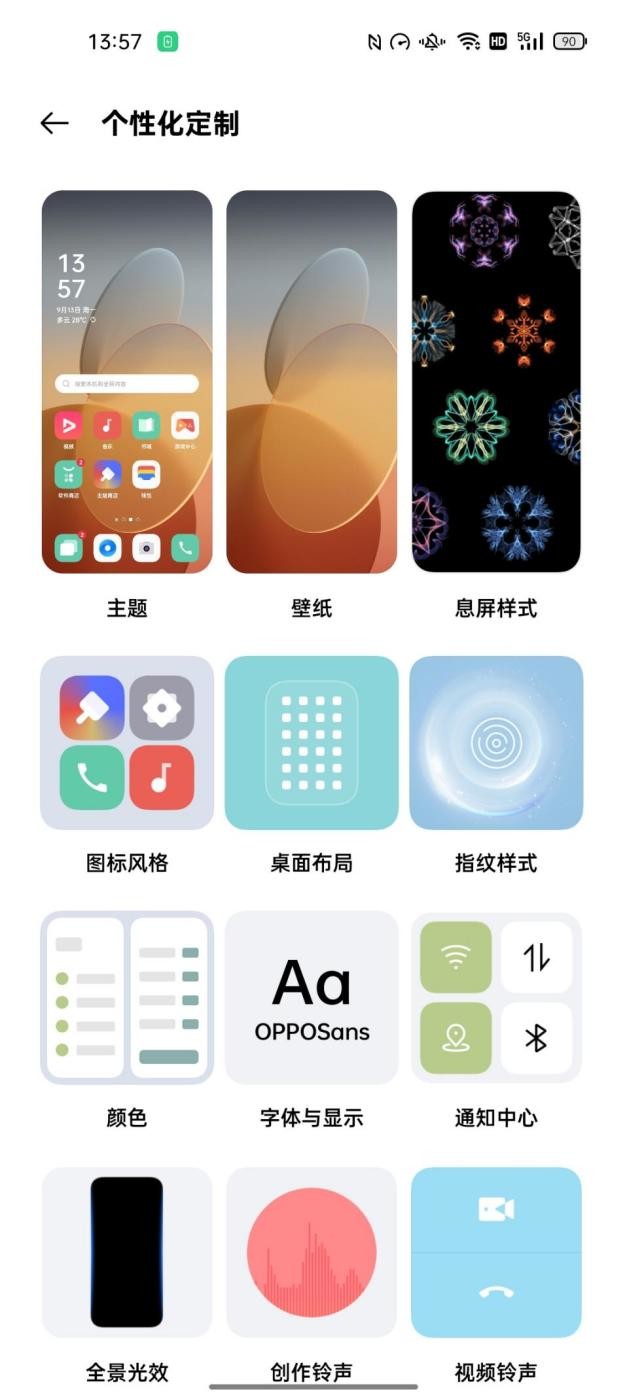Go back from 个性化定制 page

(54, 124)
